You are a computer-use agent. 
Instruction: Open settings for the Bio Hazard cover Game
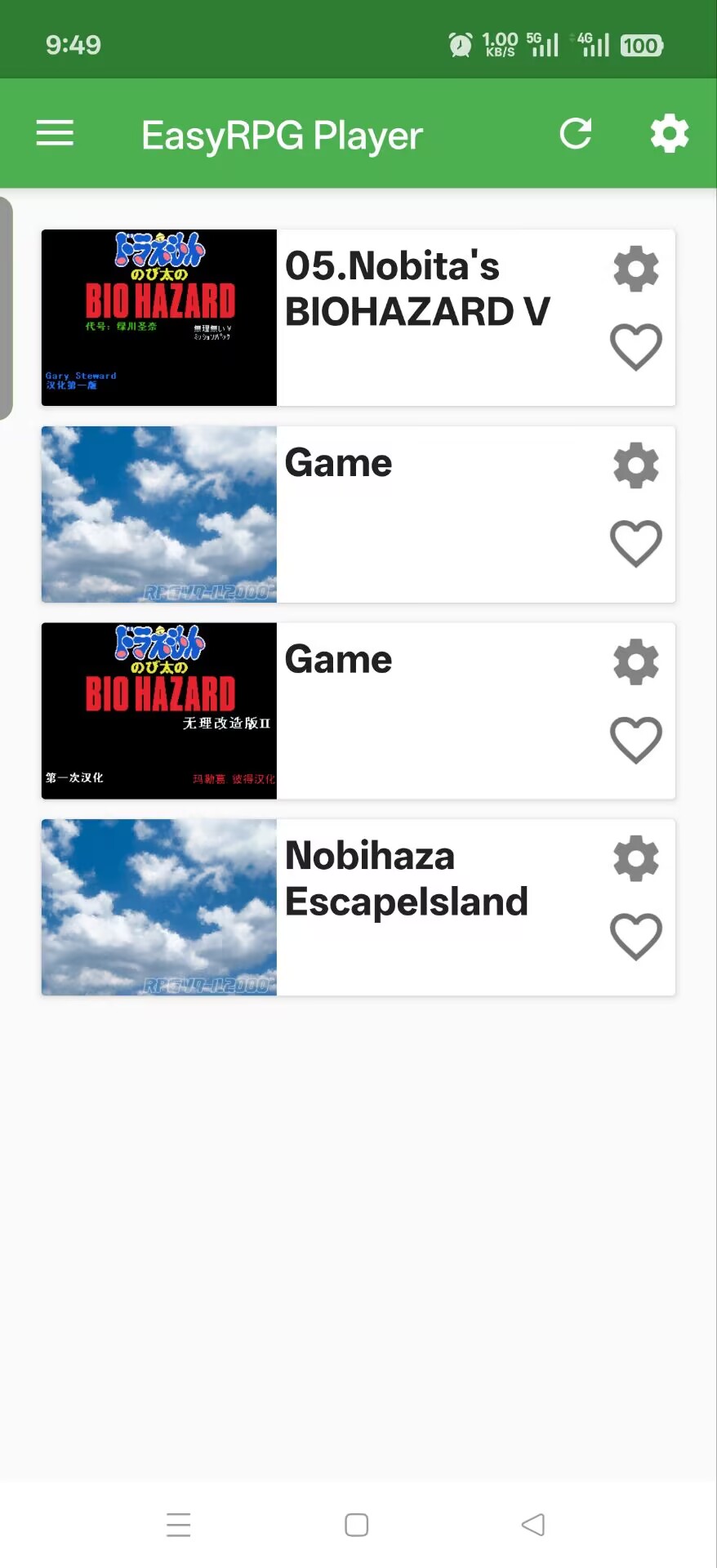pos(635,662)
